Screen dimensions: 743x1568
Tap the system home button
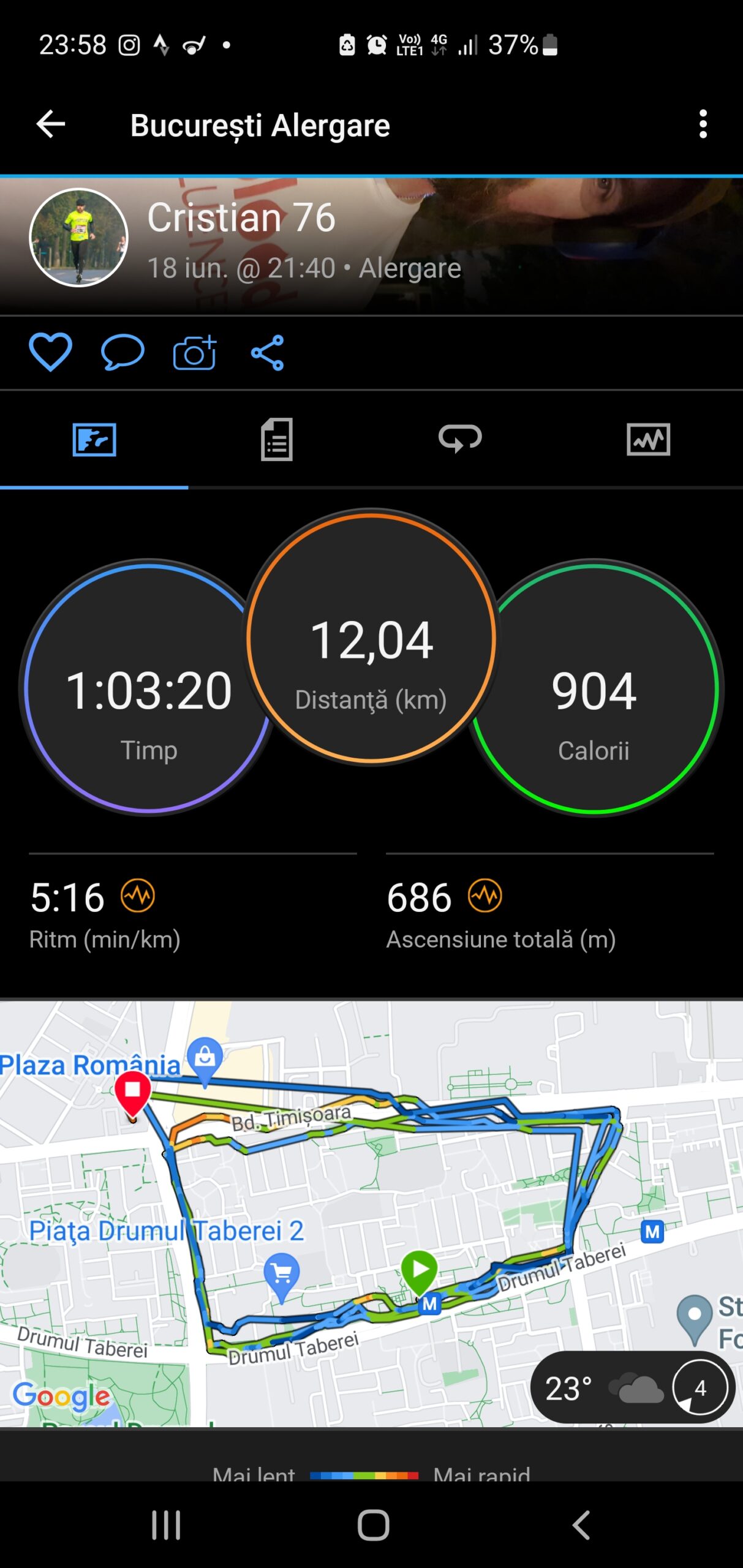373,1525
